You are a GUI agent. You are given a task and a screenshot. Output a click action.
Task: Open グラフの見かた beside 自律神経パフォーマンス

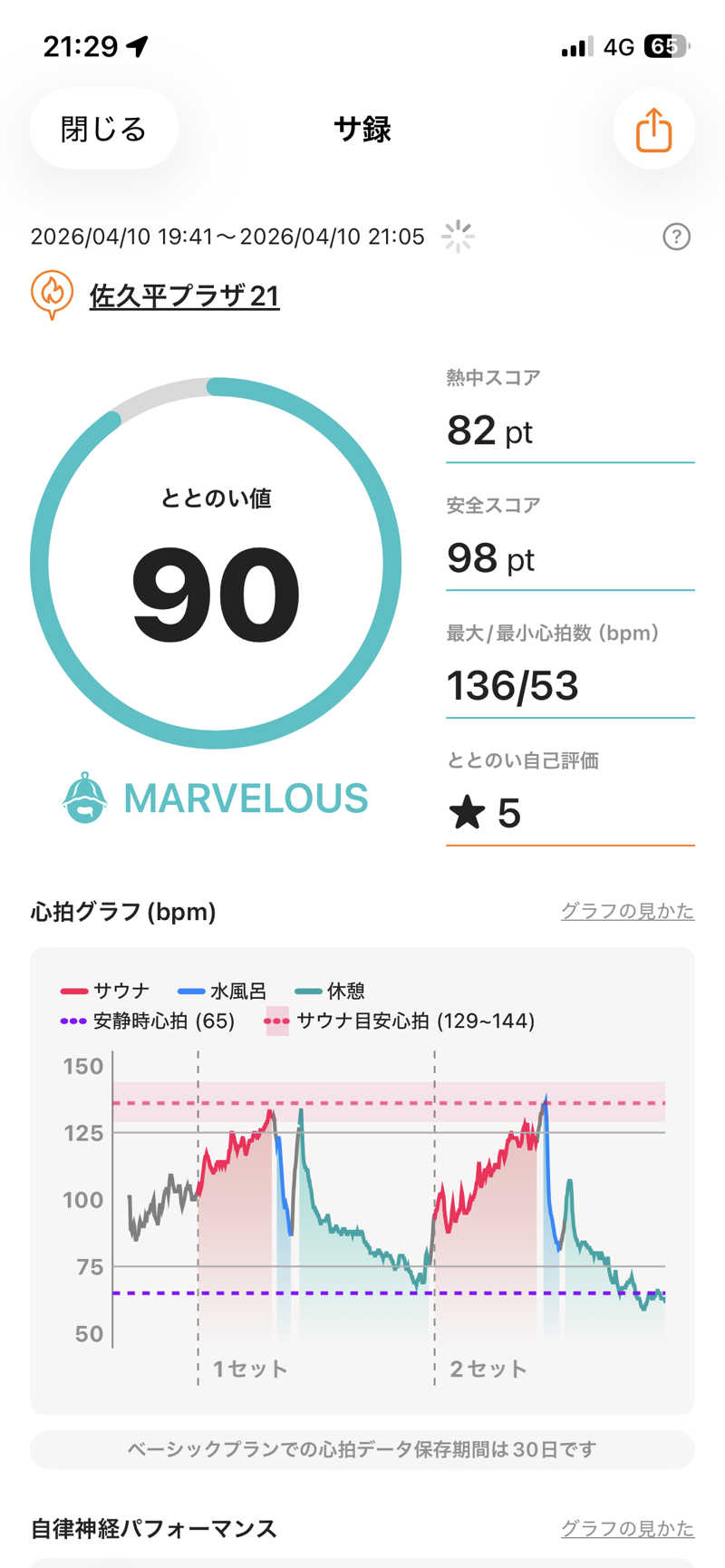tap(627, 1528)
